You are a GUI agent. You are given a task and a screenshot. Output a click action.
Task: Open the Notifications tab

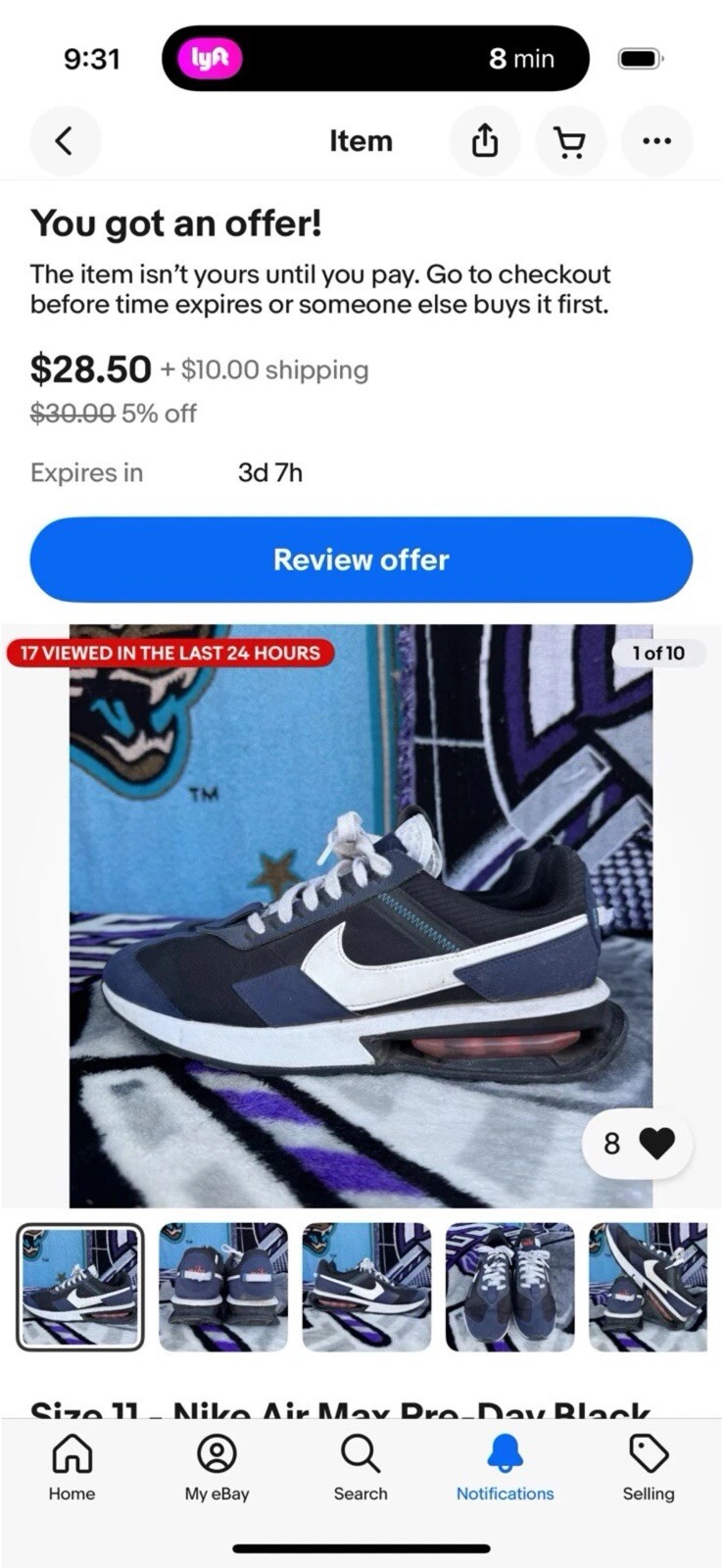(x=505, y=1467)
